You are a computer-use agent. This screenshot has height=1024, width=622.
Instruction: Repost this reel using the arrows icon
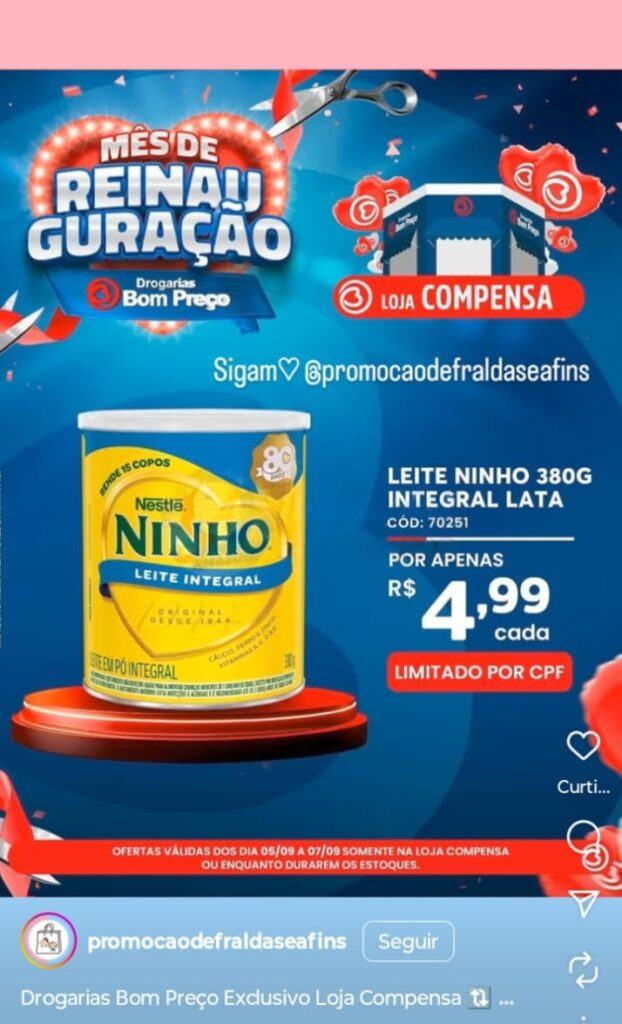[583, 968]
